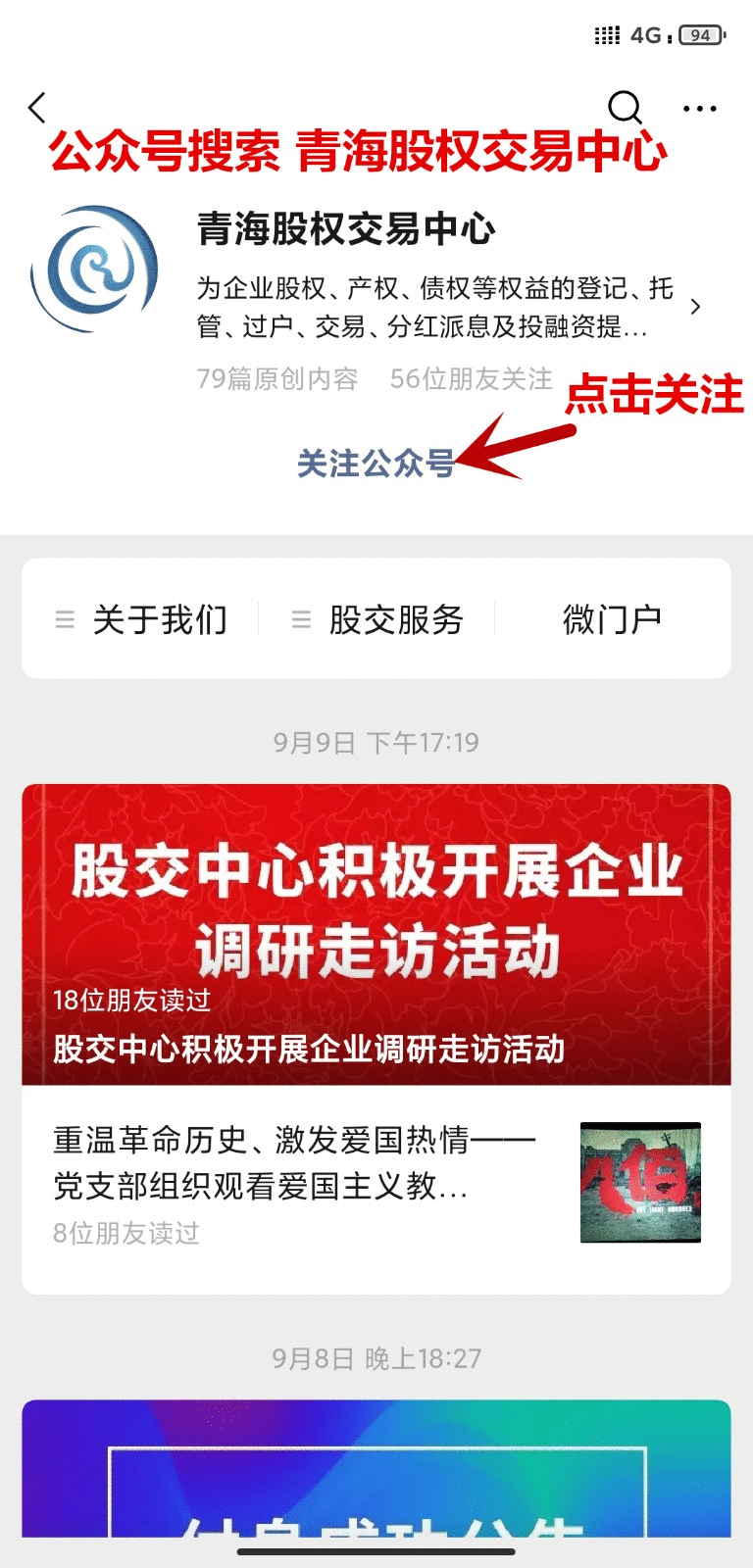Open article 股交中心积极开展企业调研走访活动
The width and height of the screenshot is (753, 1568).
tap(376, 934)
